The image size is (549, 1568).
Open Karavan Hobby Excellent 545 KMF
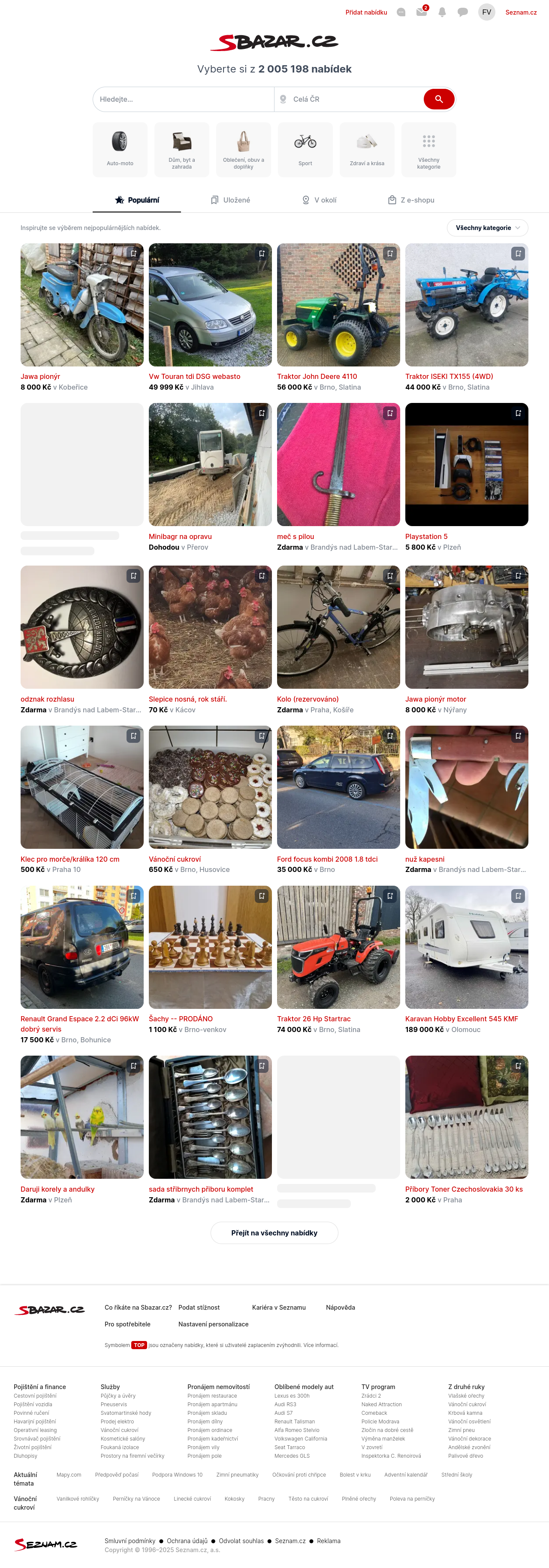point(462,1019)
